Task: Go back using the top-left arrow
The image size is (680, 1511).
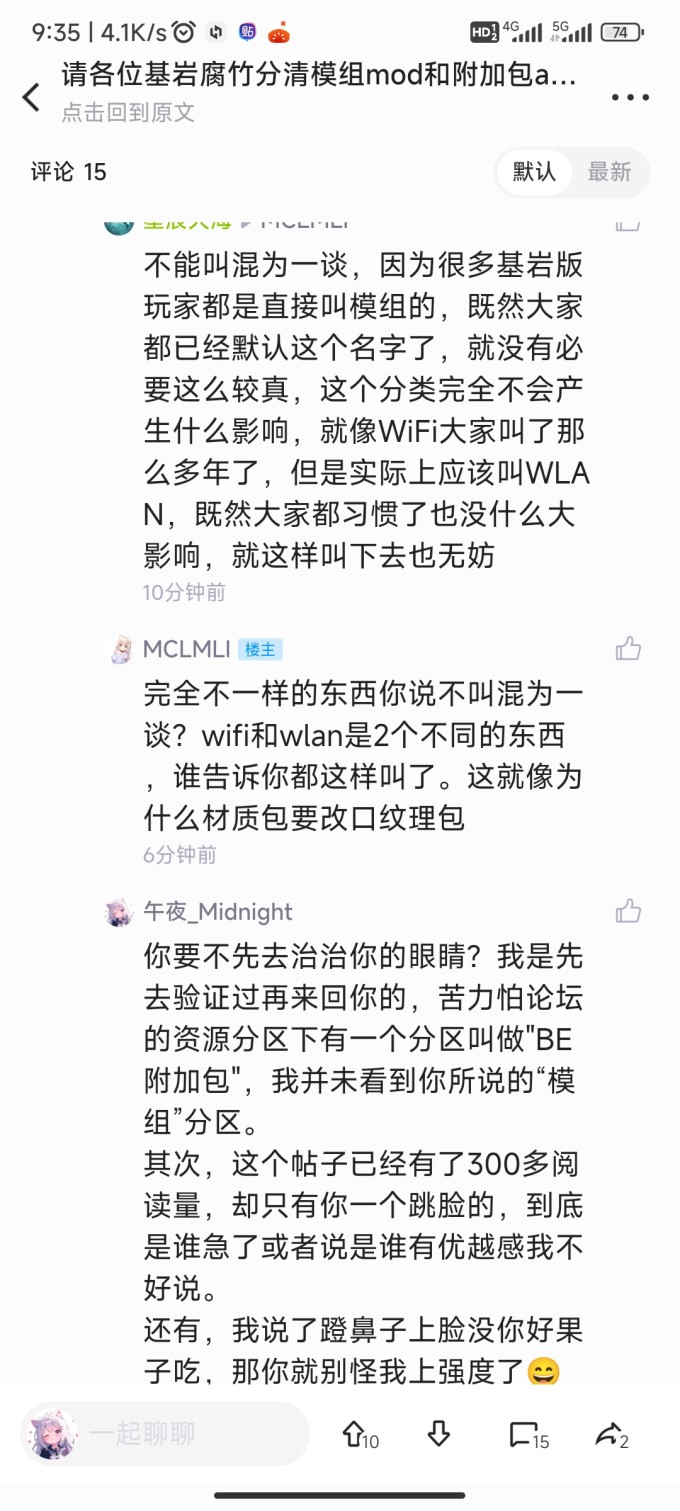Action: point(32,97)
